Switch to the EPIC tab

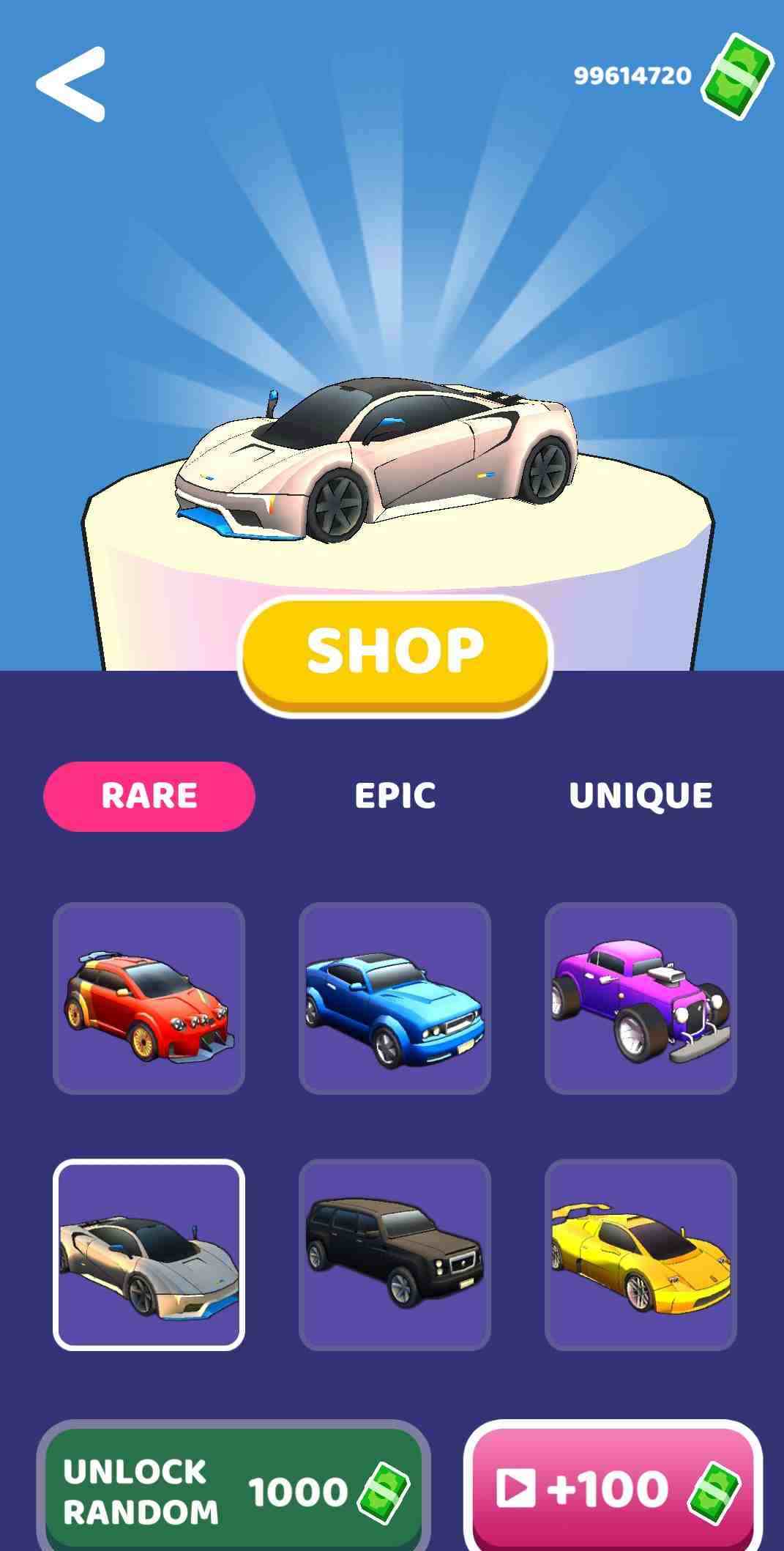395,796
